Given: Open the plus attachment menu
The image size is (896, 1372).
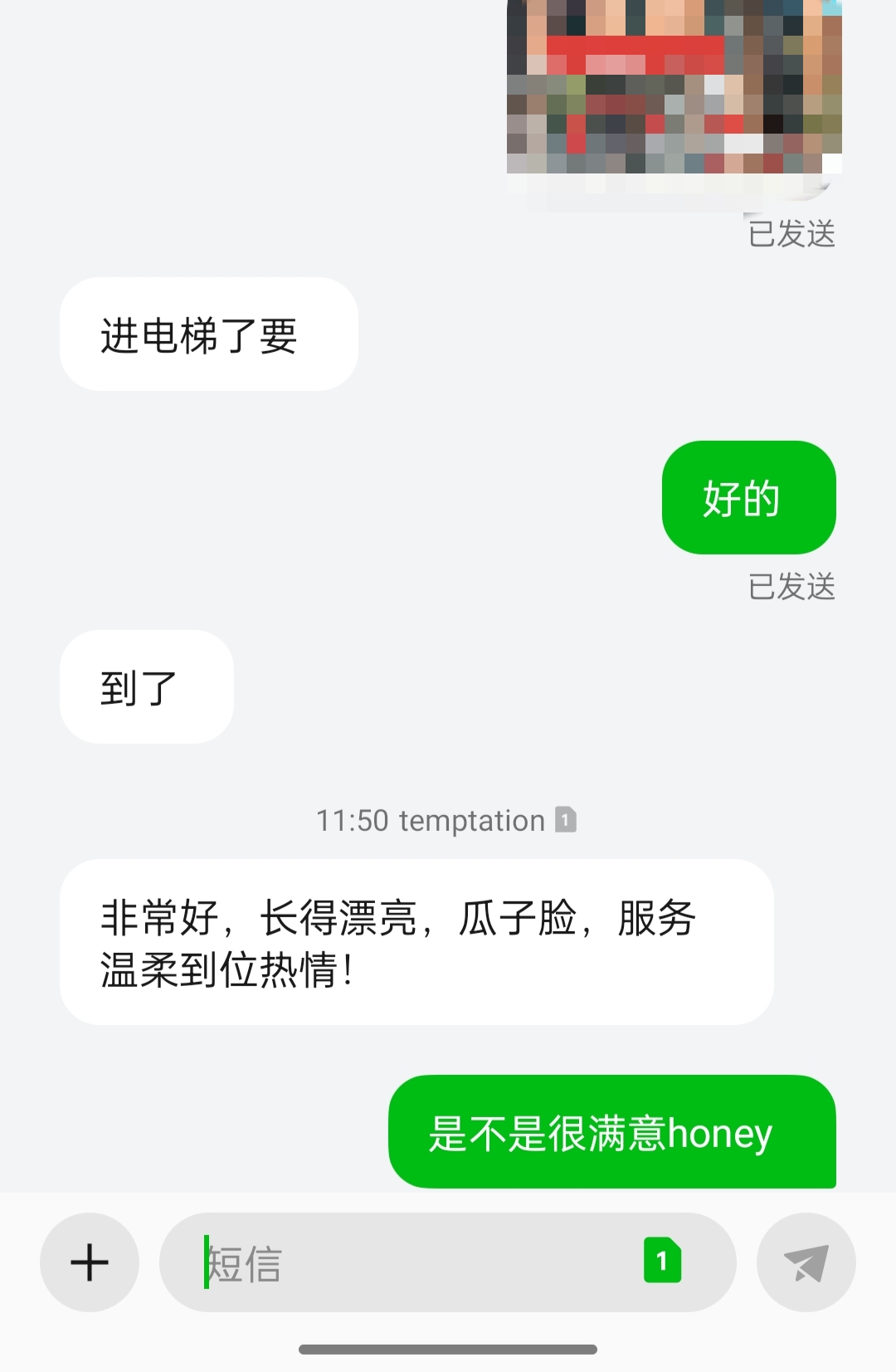Looking at the screenshot, I should (90, 1262).
